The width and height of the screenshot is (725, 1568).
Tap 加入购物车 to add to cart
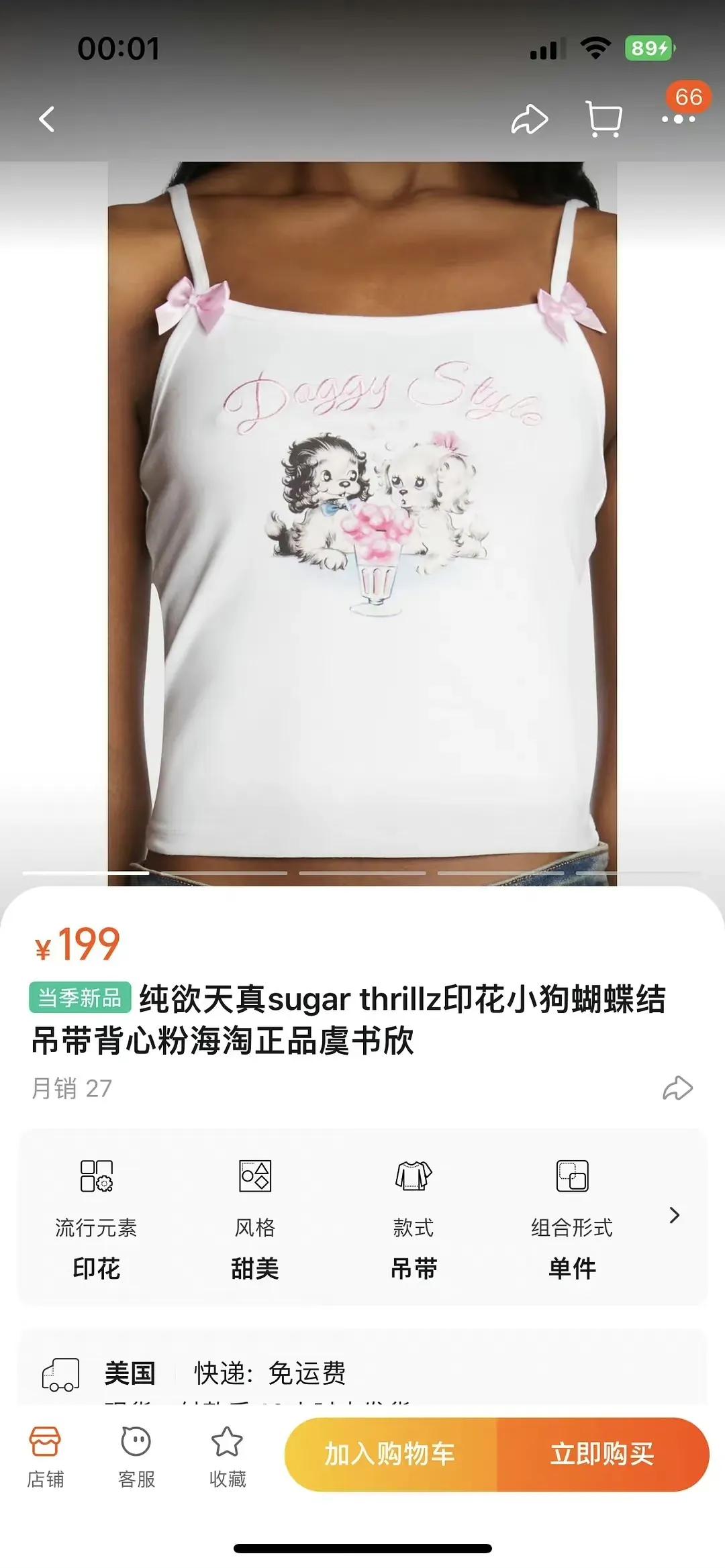[x=390, y=1454]
